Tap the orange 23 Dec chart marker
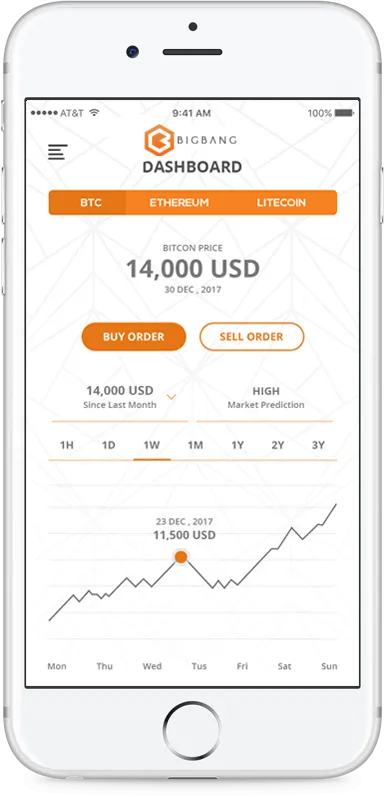Viewport: 384px width, 798px height. point(181,557)
